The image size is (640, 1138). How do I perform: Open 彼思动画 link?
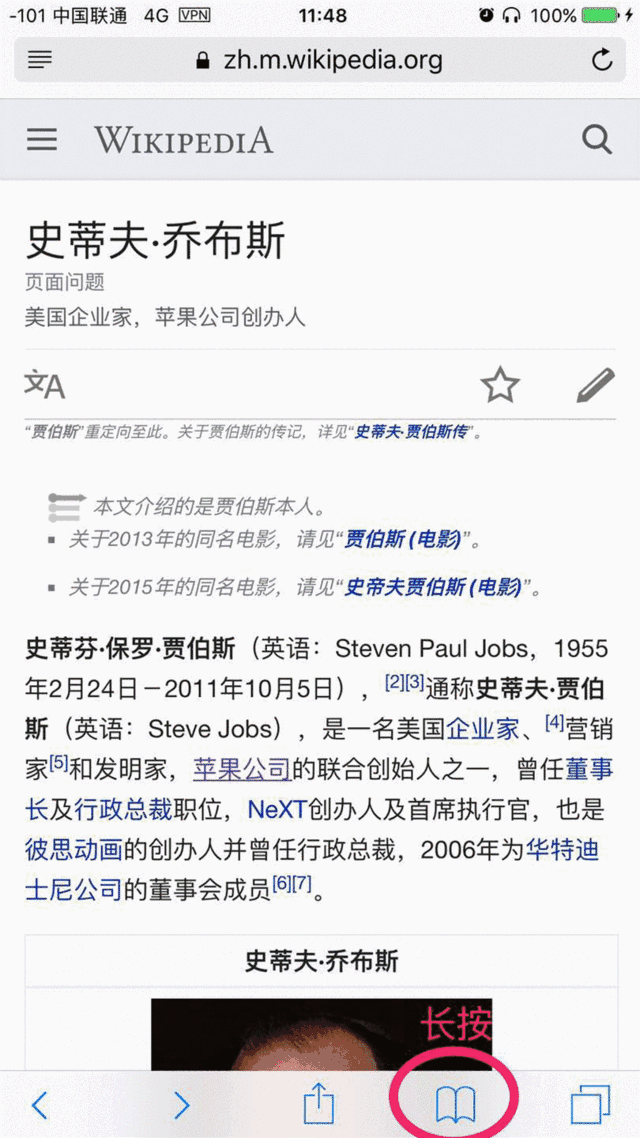pyautogui.click(x=73, y=850)
